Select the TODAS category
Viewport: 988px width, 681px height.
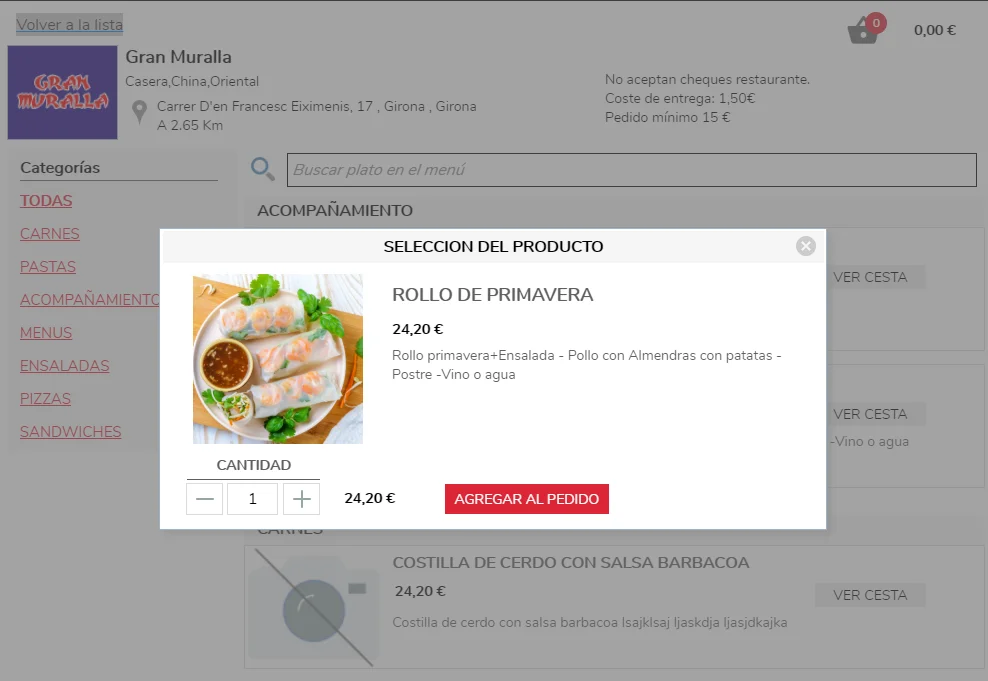(46, 201)
